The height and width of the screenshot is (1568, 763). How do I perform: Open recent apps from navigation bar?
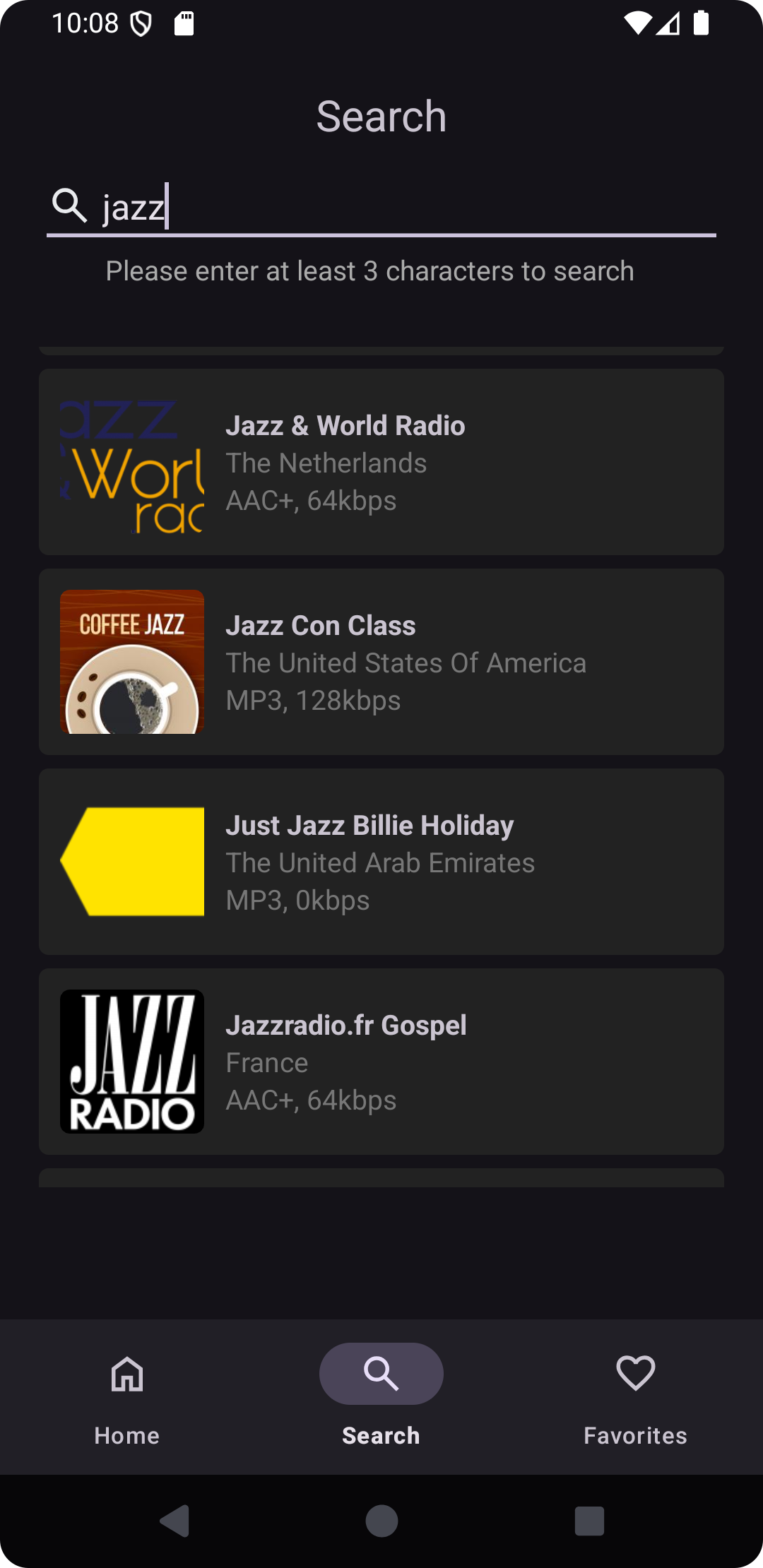(589, 1521)
